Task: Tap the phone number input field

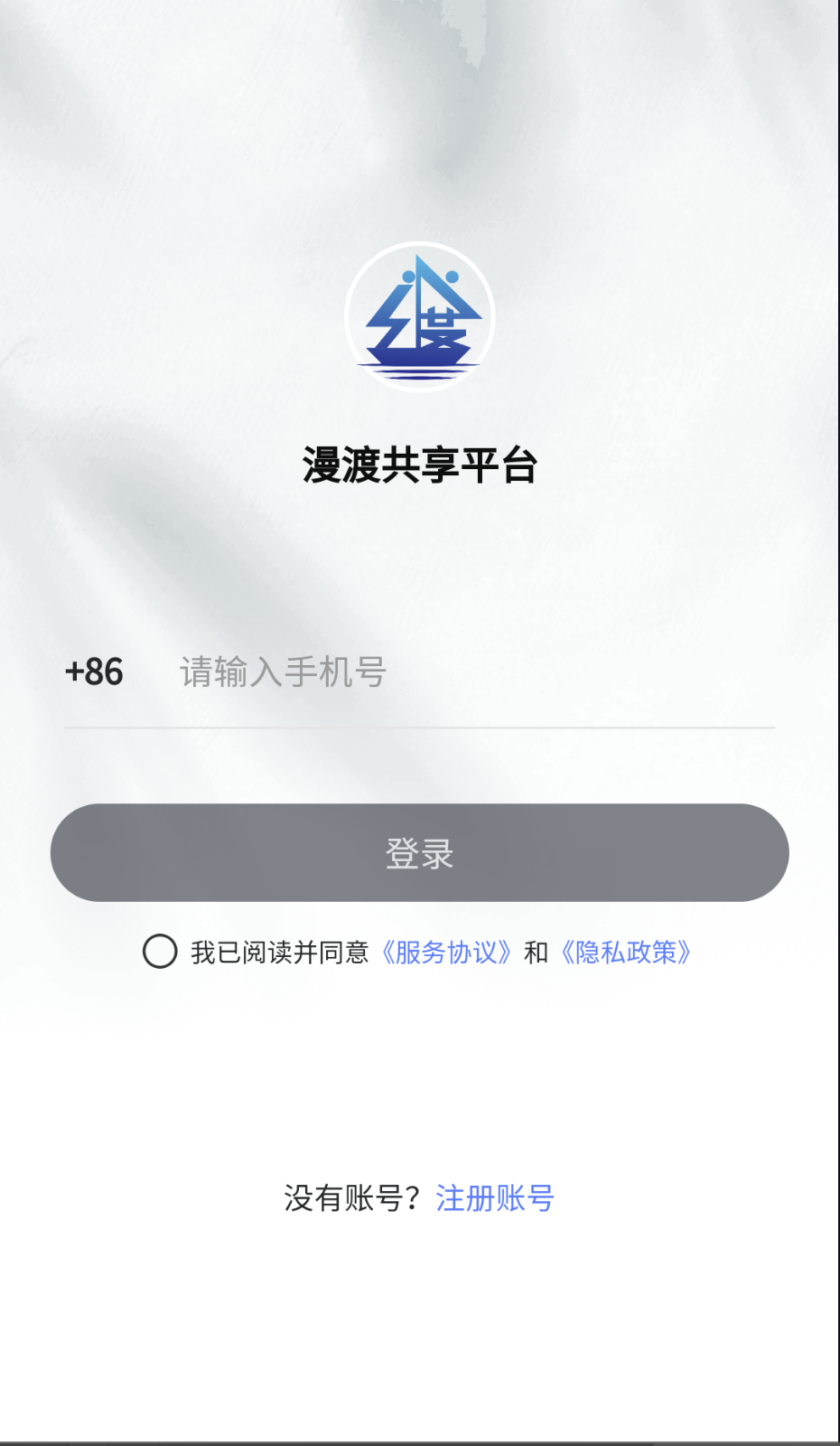Action: point(476,671)
